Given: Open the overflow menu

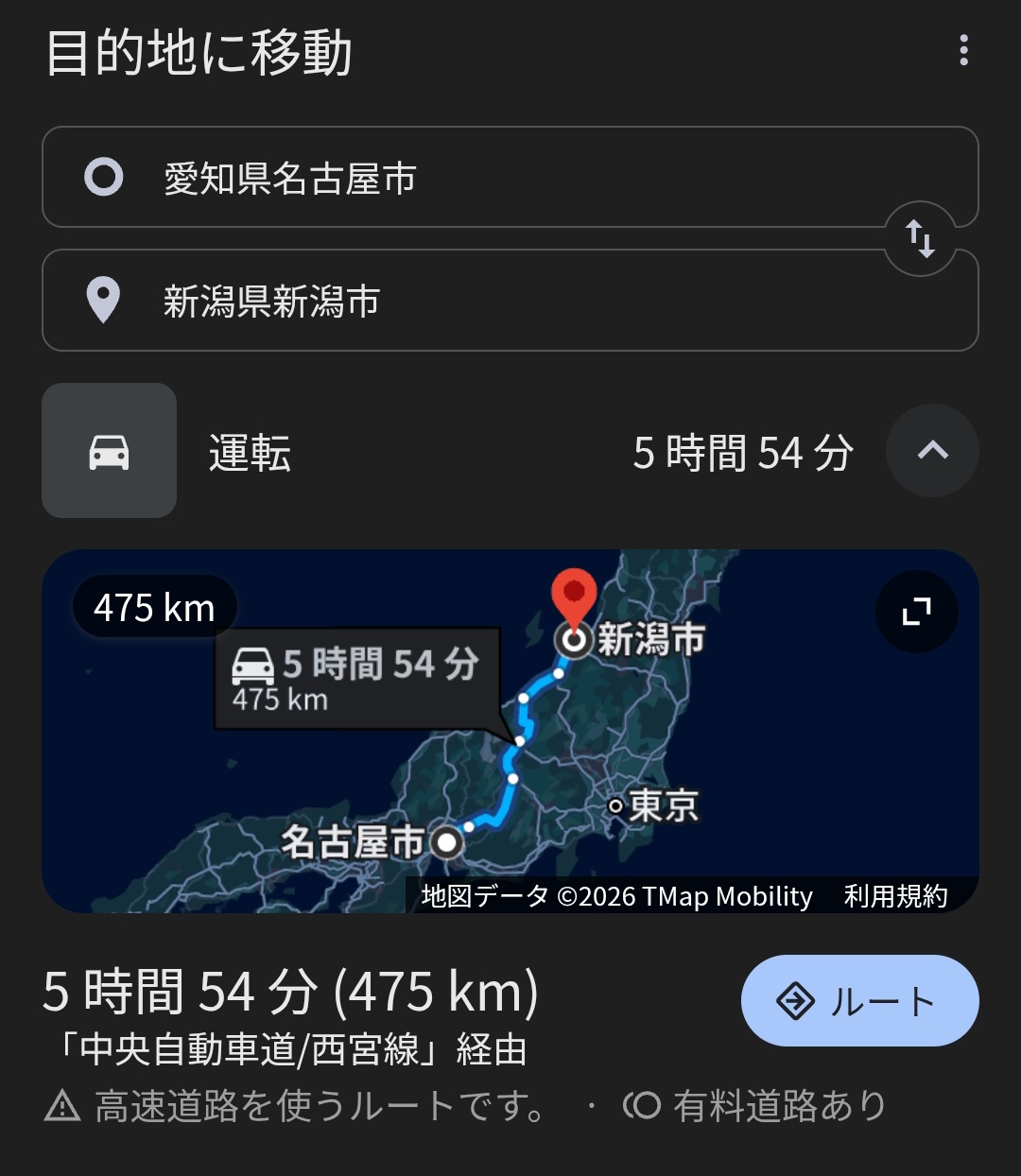Looking at the screenshot, I should pos(963,50).
